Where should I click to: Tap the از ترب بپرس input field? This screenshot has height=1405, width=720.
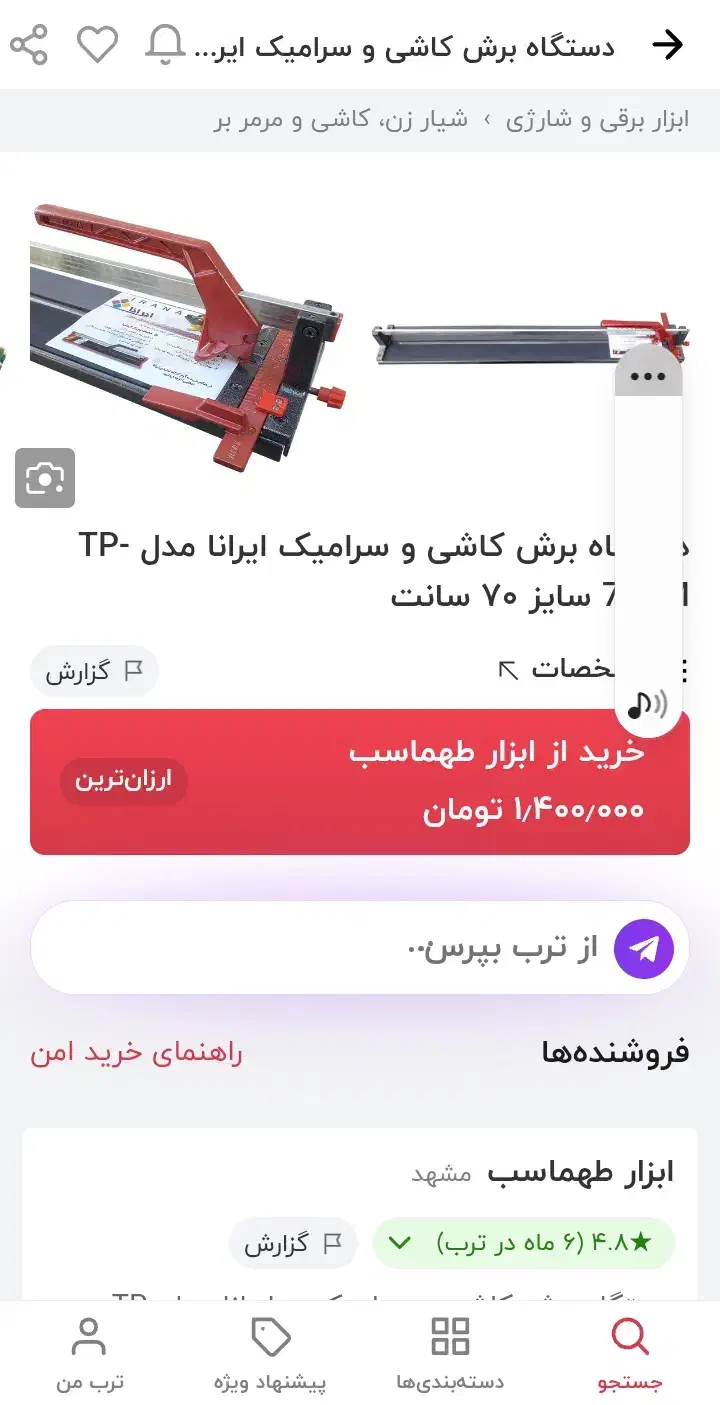[x=400, y=947]
